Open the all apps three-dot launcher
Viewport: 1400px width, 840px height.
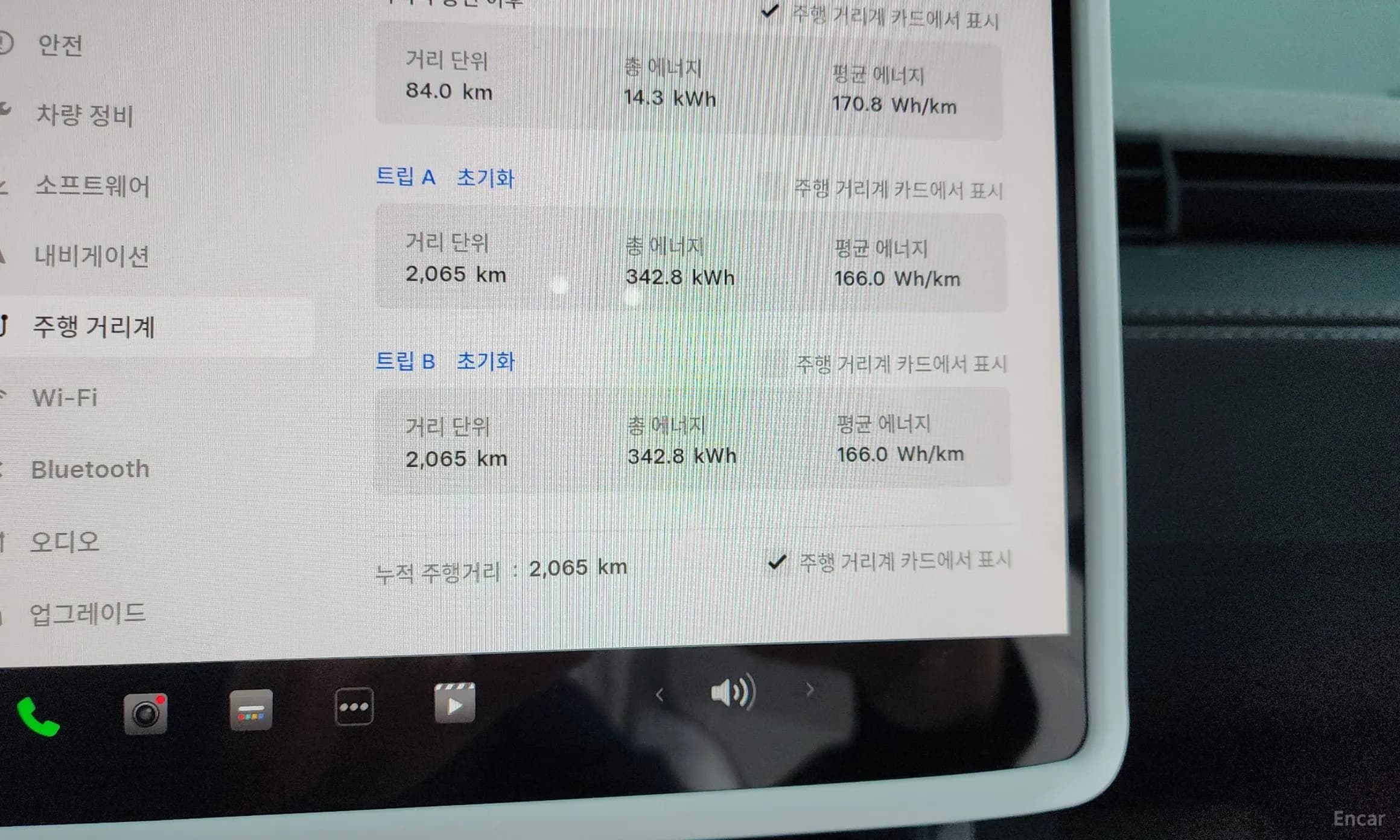354,707
